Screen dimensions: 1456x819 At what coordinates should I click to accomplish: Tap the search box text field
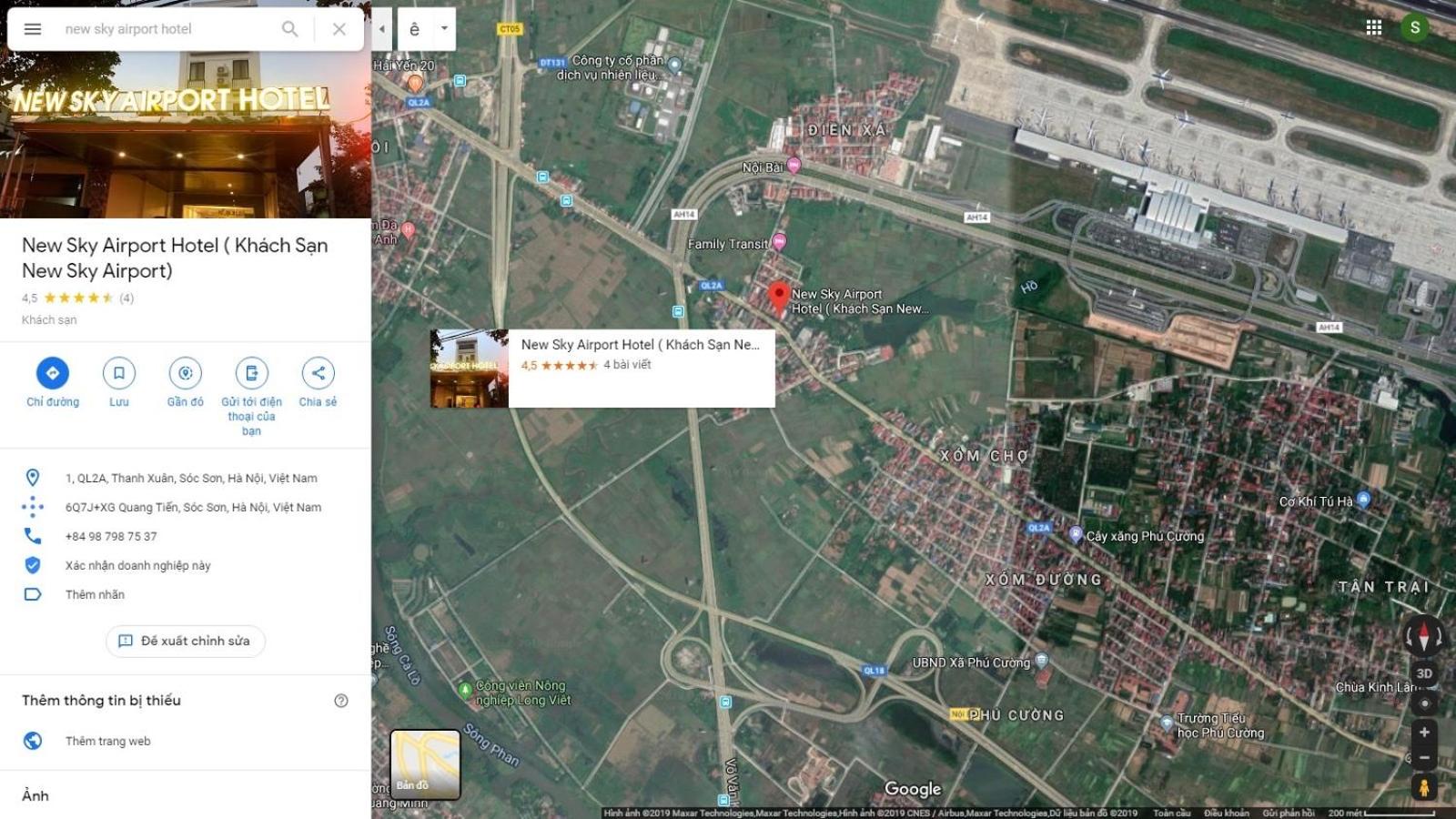click(164, 29)
